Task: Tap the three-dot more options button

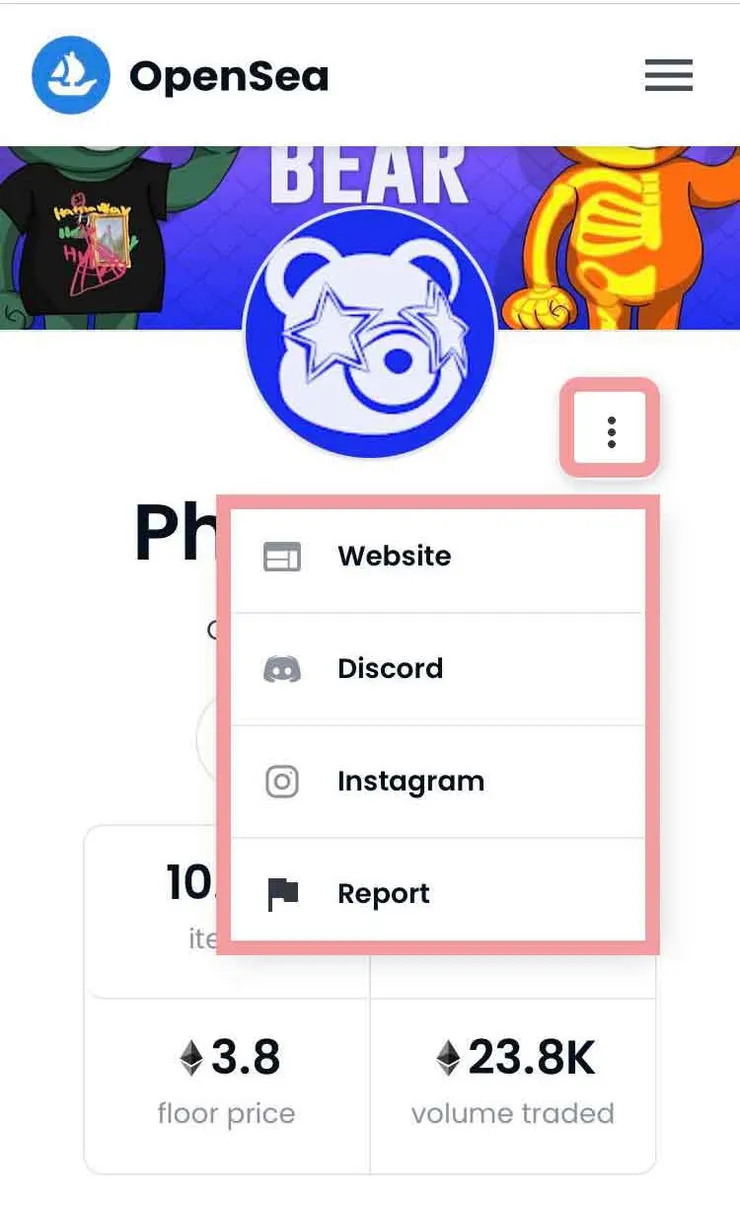Action: coord(610,431)
